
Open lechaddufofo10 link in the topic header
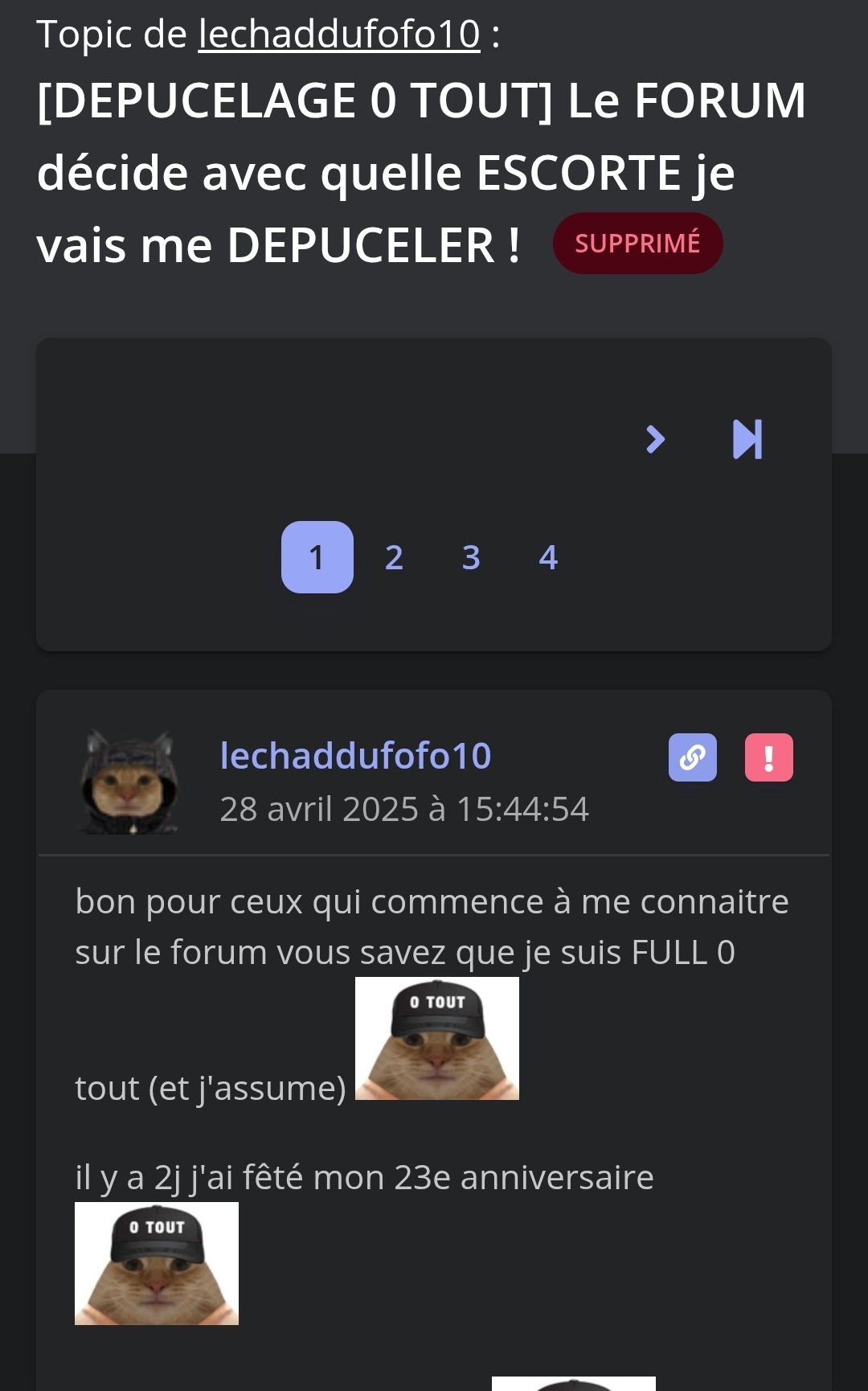[339, 35]
